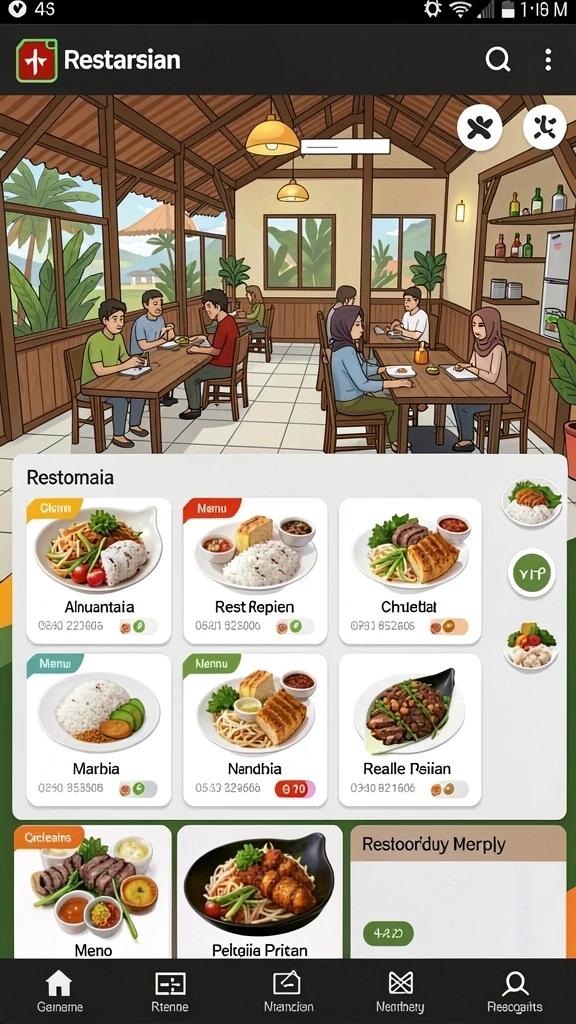Open the overflow menu
576x1024 pixels.
pyautogui.click(x=548, y=60)
